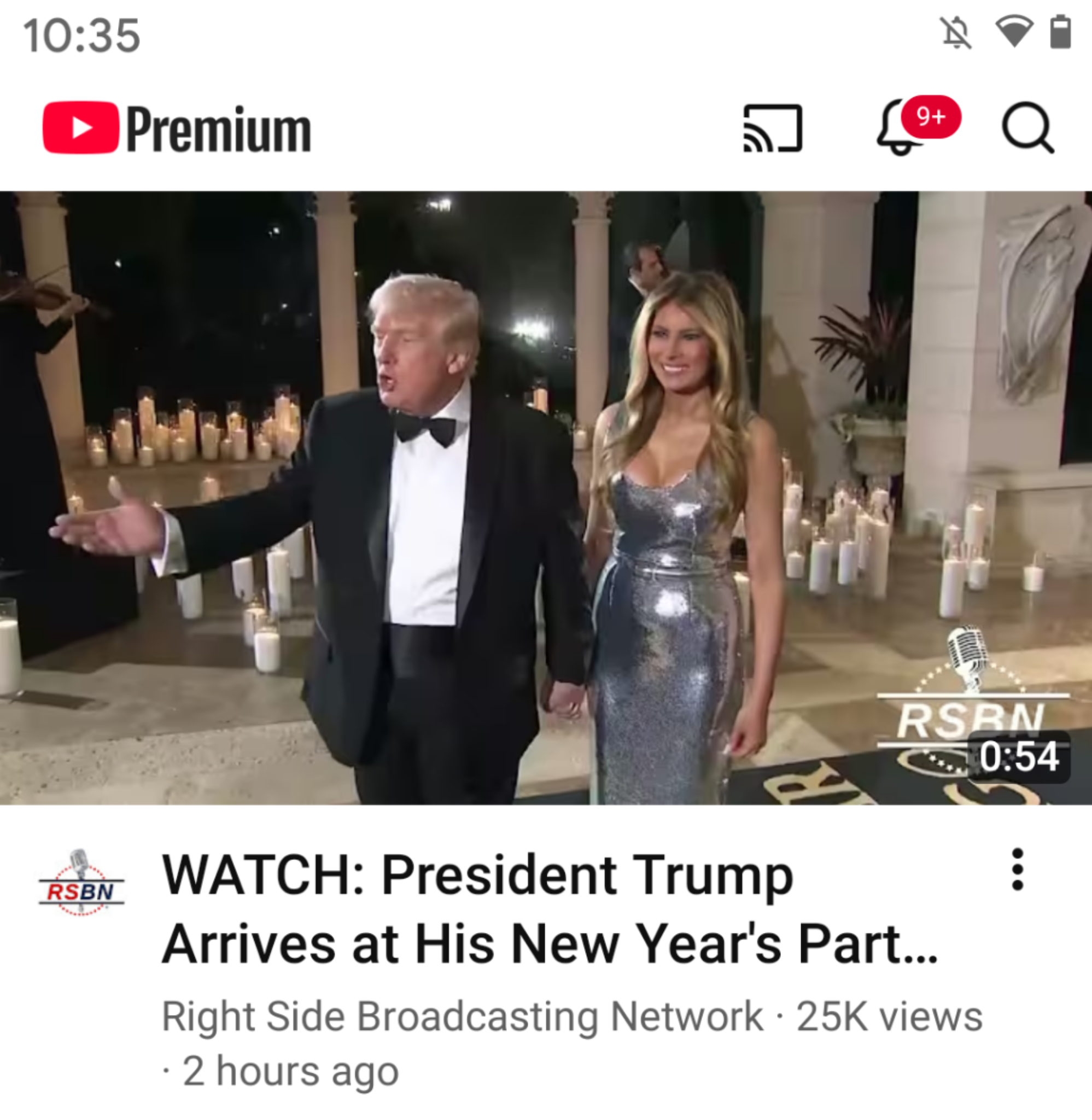Tap the search magnifier icon

1027,129
